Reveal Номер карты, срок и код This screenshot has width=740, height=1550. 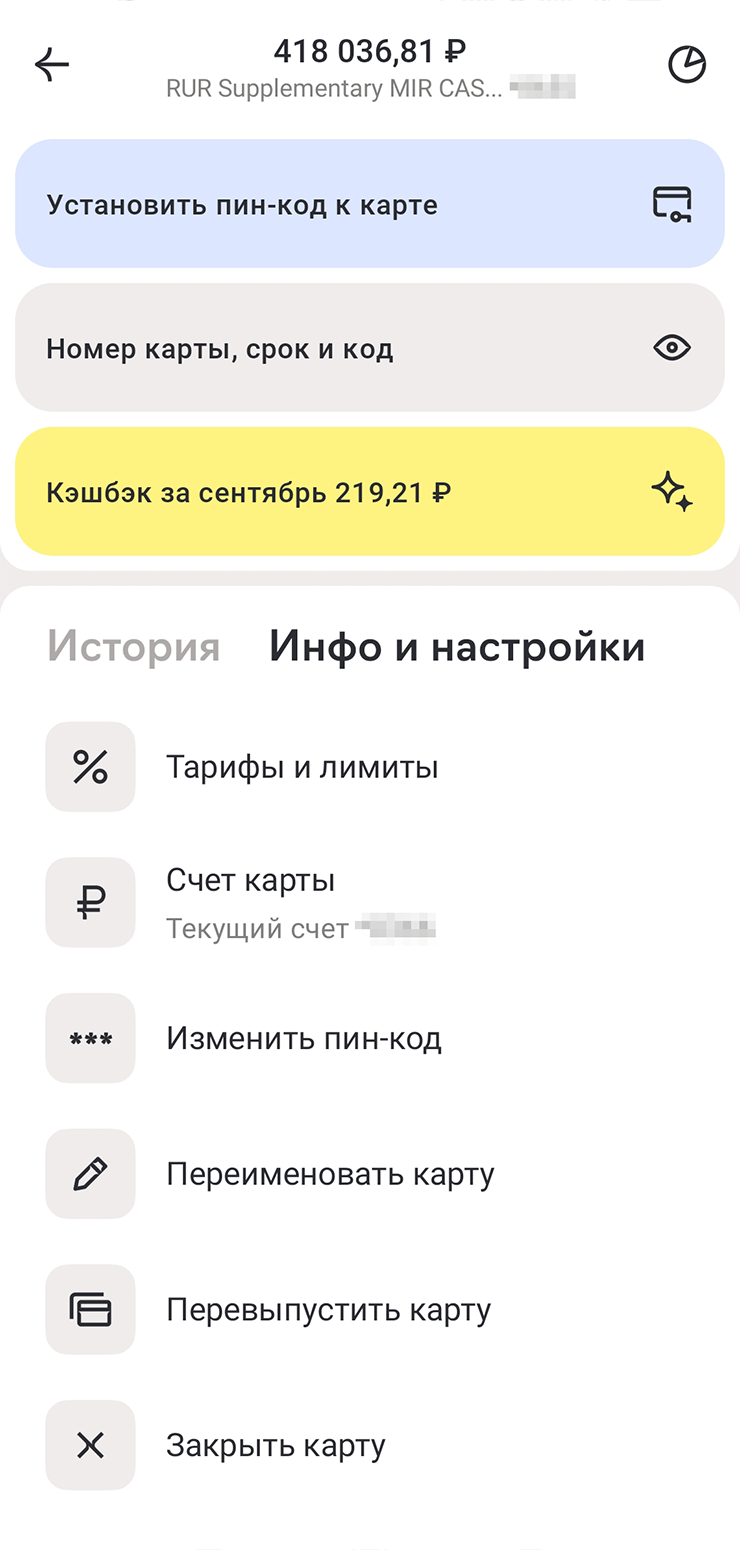(369, 349)
